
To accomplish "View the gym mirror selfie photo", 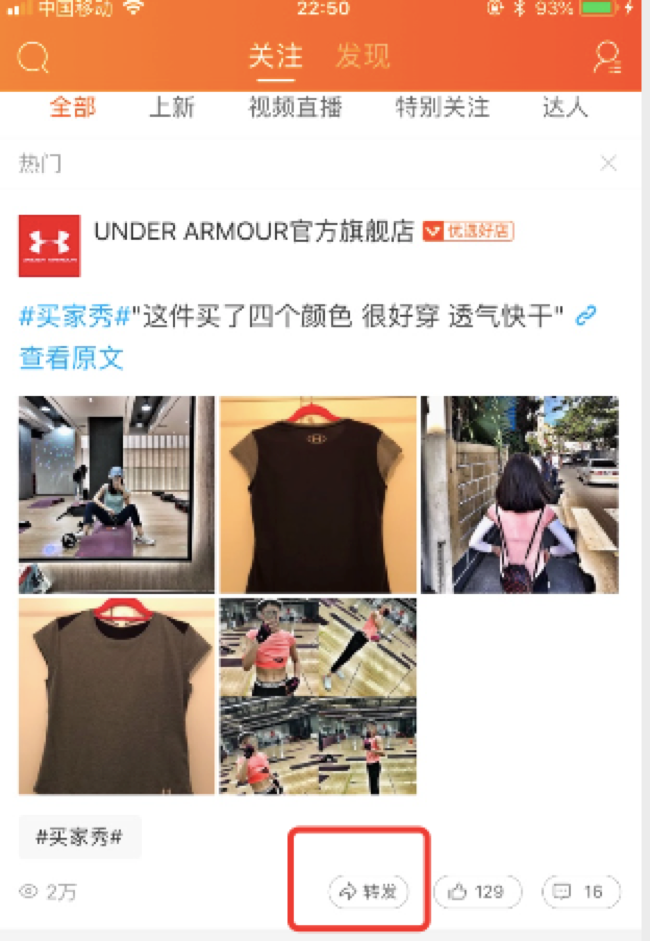I will click(116, 494).
